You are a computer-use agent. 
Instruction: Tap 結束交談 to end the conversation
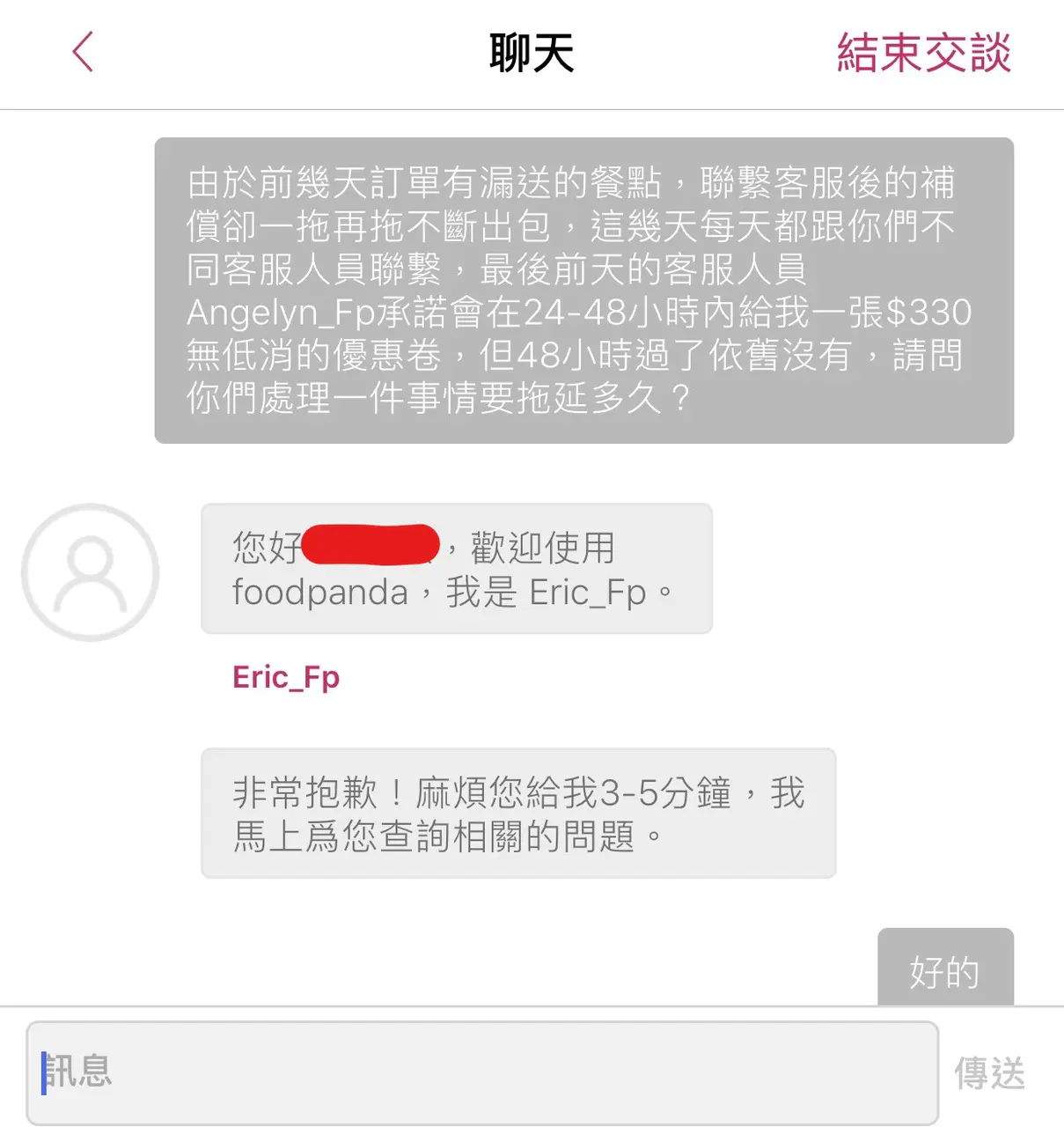click(923, 52)
